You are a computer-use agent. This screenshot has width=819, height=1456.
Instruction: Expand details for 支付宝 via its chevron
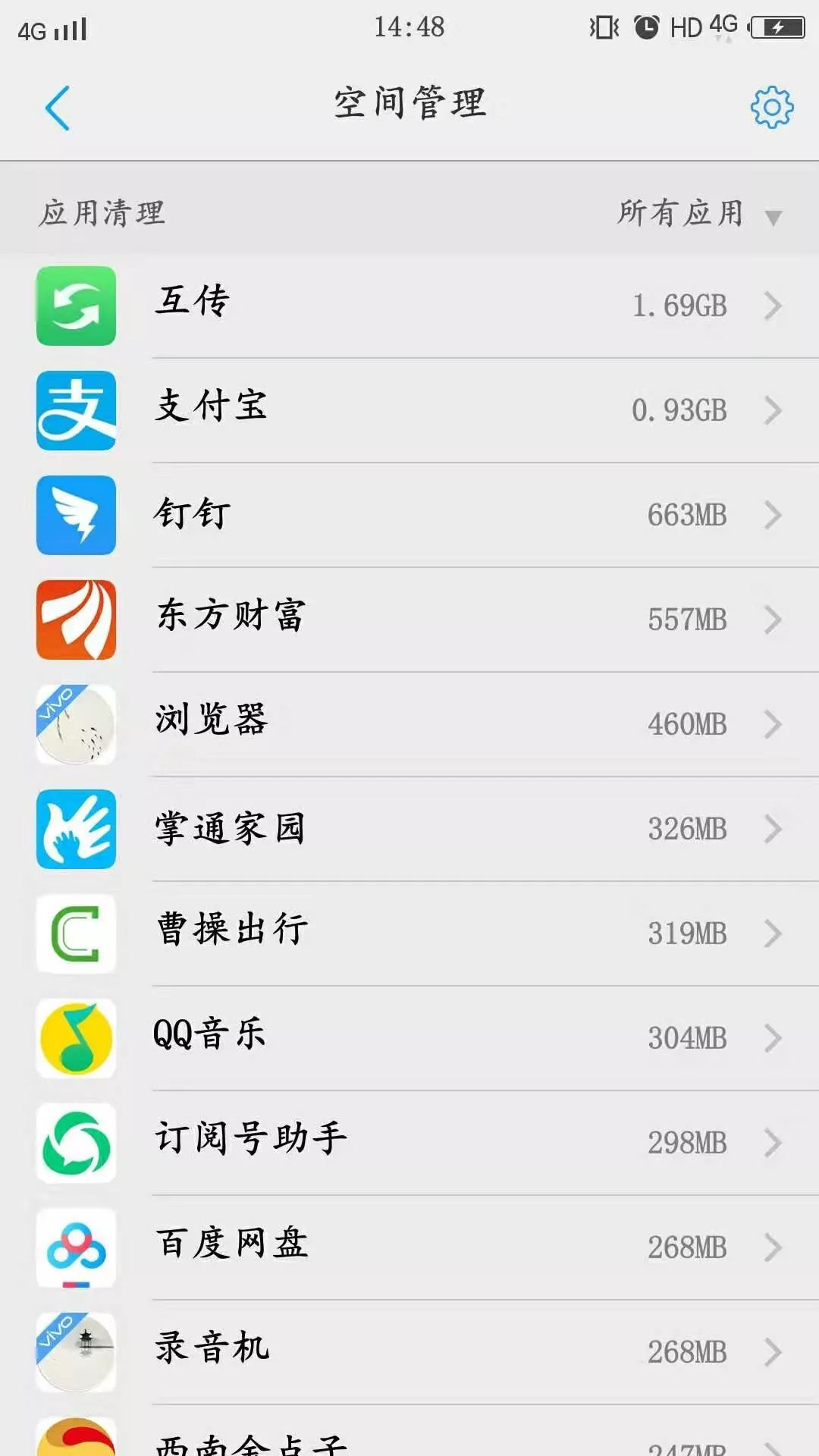pyautogui.click(x=774, y=410)
